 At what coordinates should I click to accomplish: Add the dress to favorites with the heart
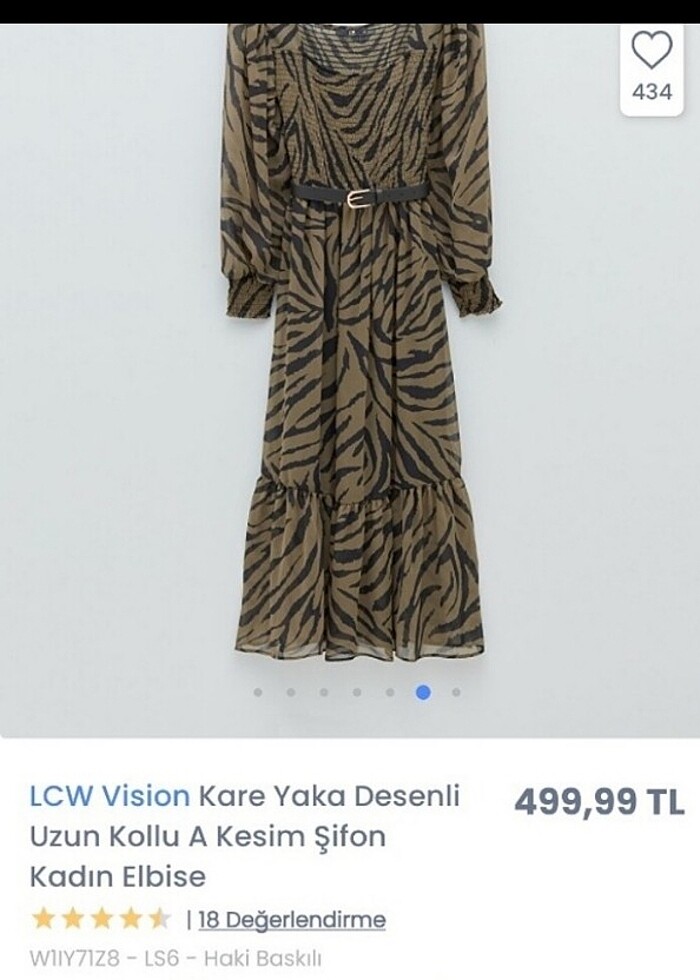(x=652, y=52)
